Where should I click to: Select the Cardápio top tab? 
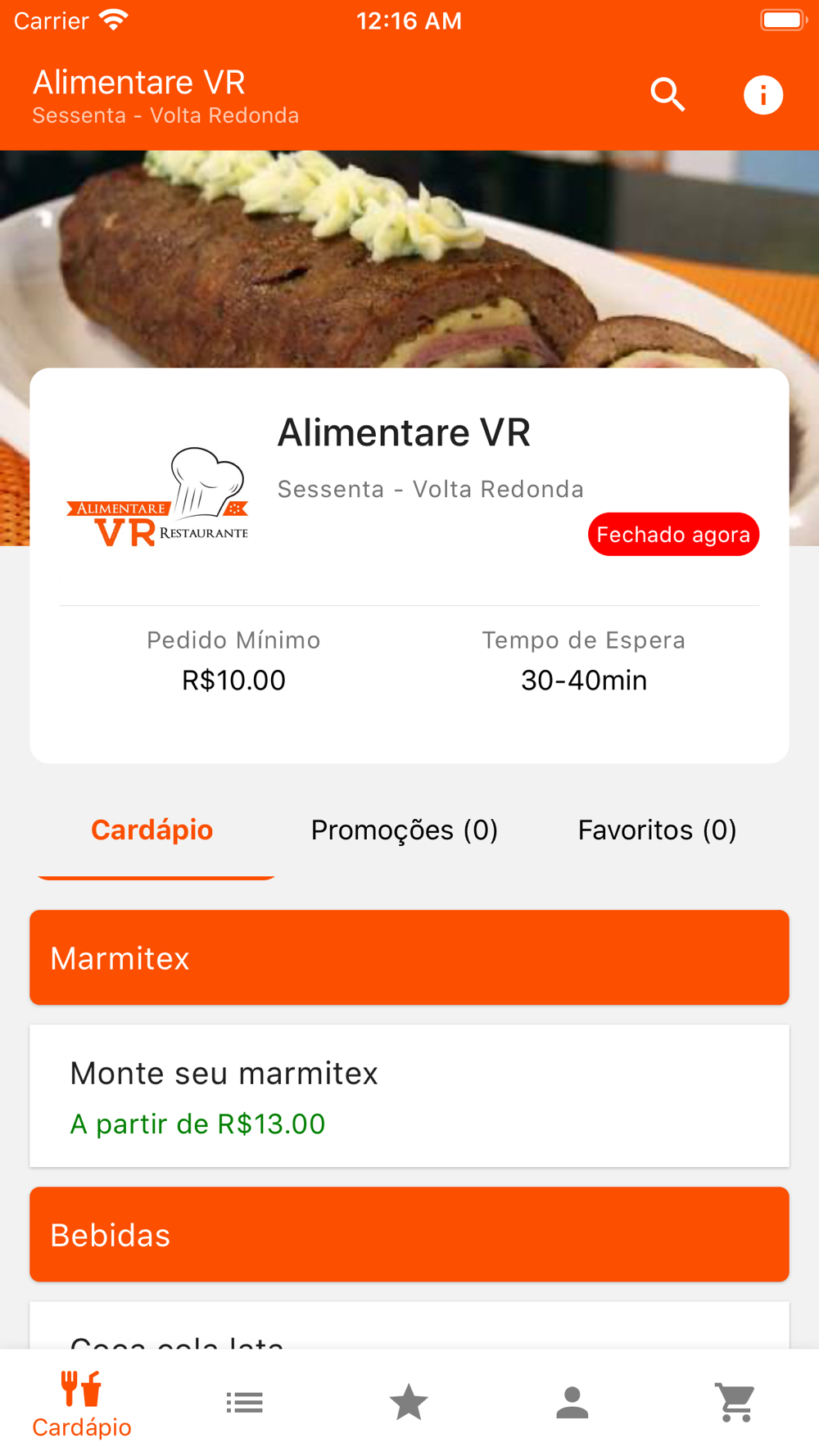[152, 830]
